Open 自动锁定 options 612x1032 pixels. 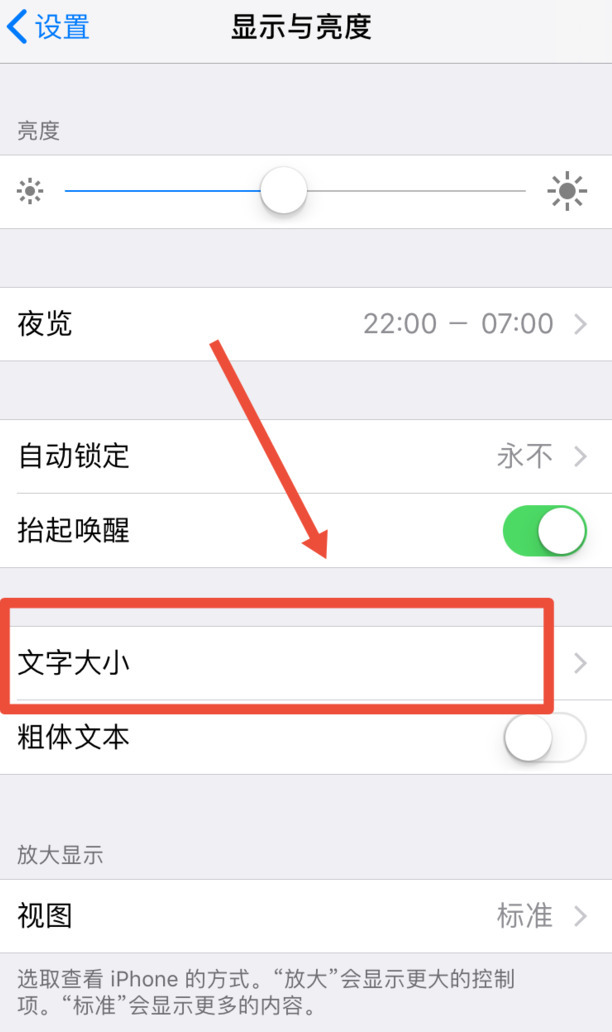point(305,457)
